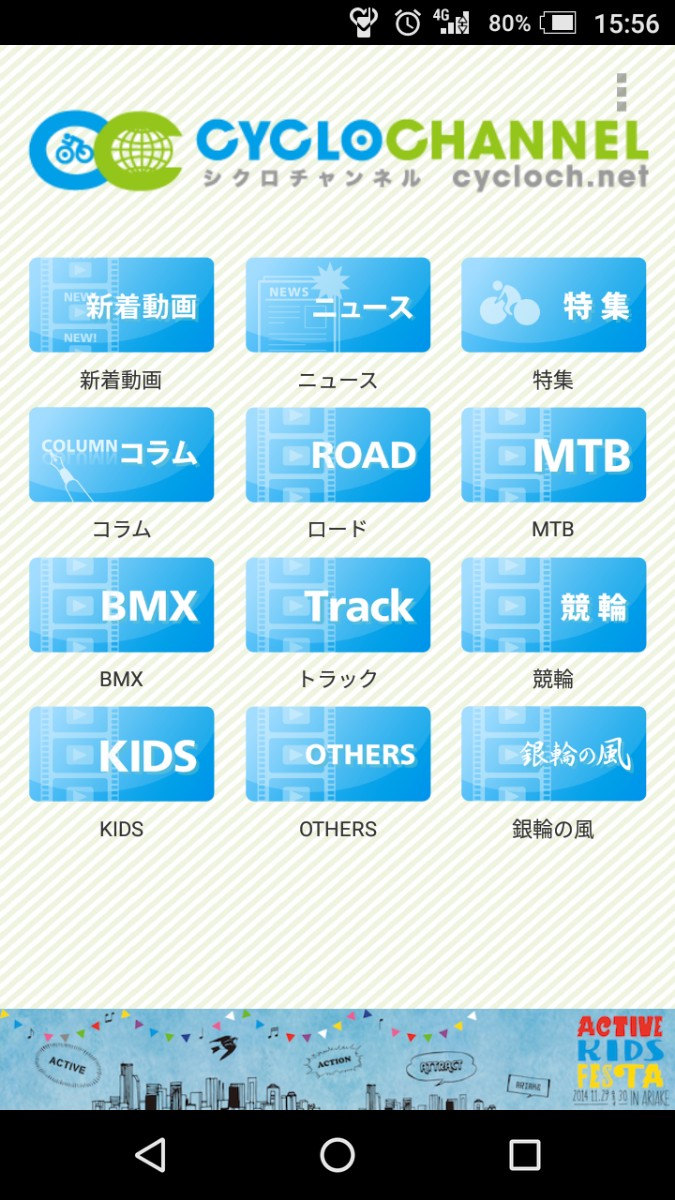Open the ニュース news section
Viewport: 675px width, 1200px height.
[x=338, y=305]
